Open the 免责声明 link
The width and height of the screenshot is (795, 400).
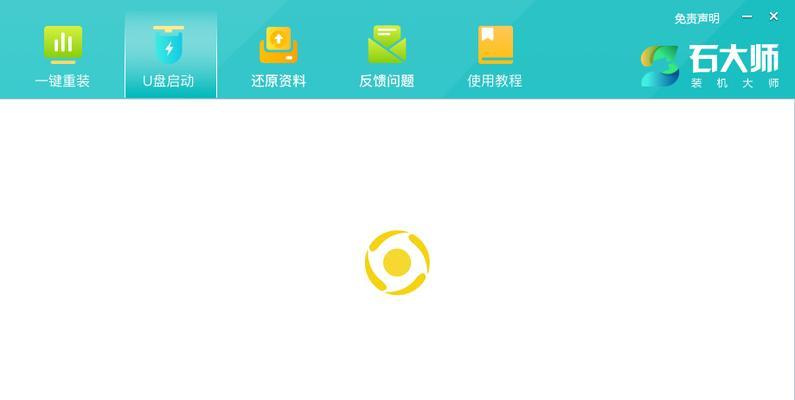pos(696,18)
